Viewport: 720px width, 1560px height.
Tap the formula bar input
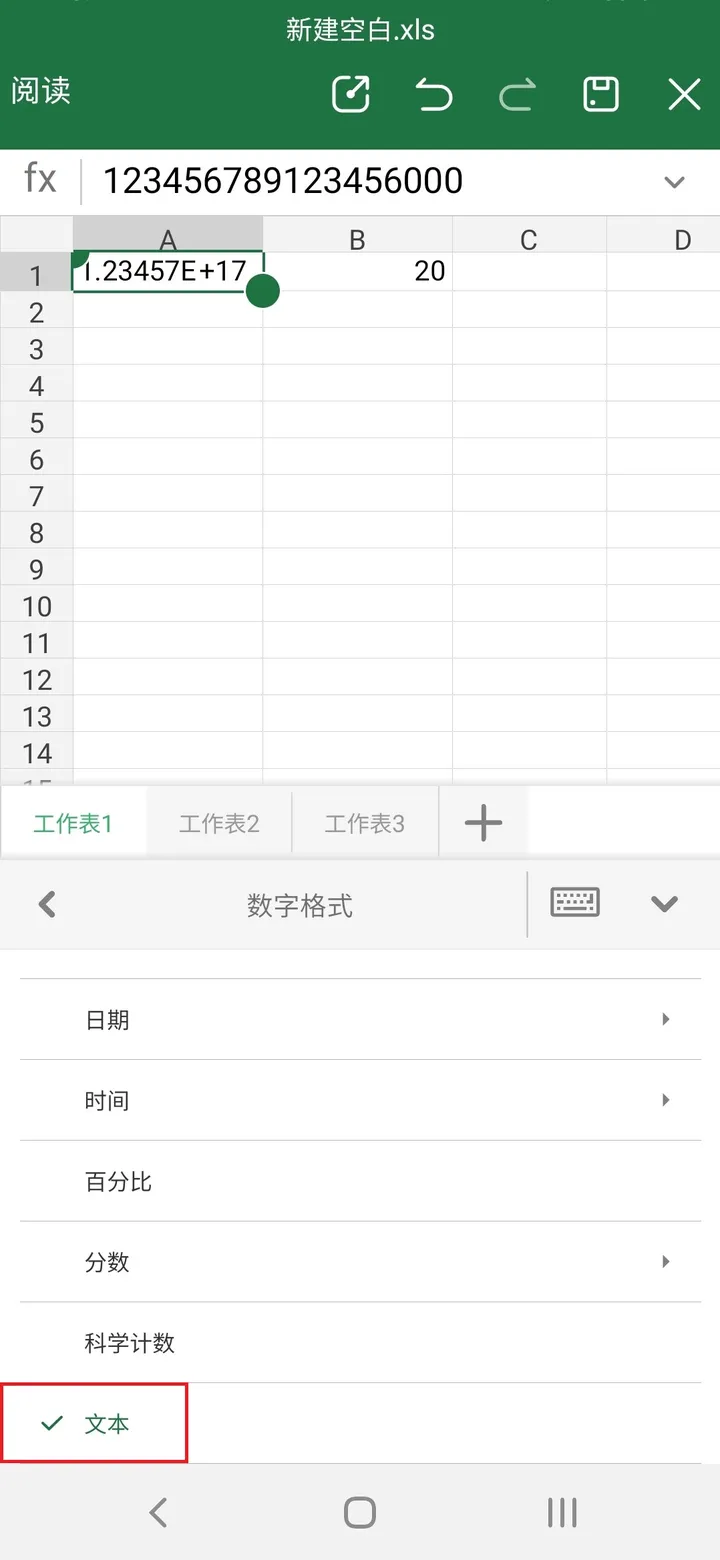tap(370, 181)
